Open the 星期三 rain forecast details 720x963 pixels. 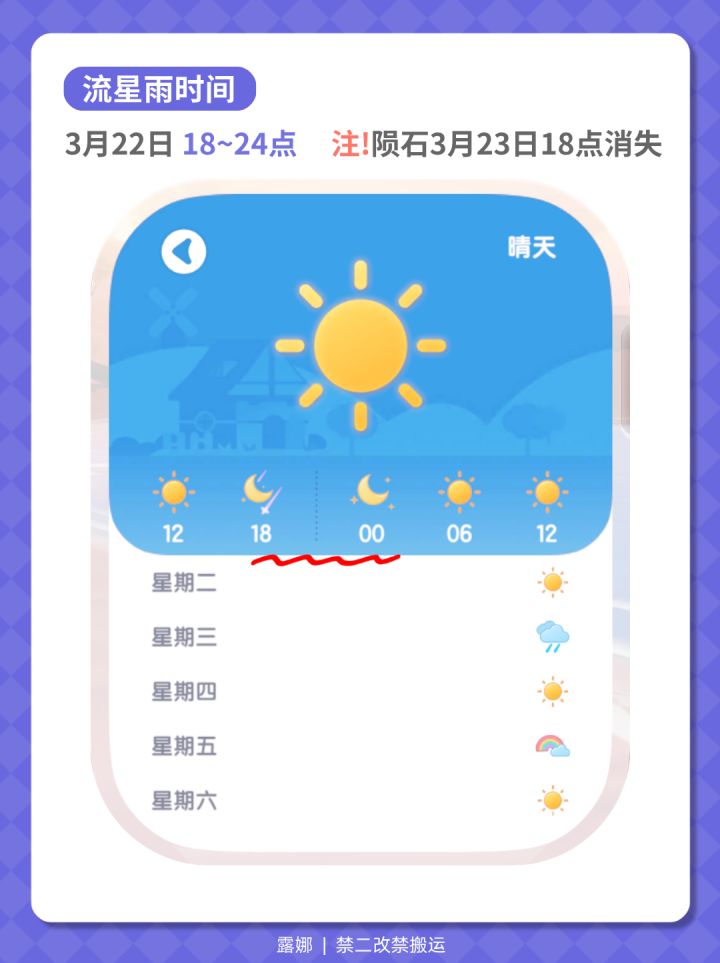[360, 636]
